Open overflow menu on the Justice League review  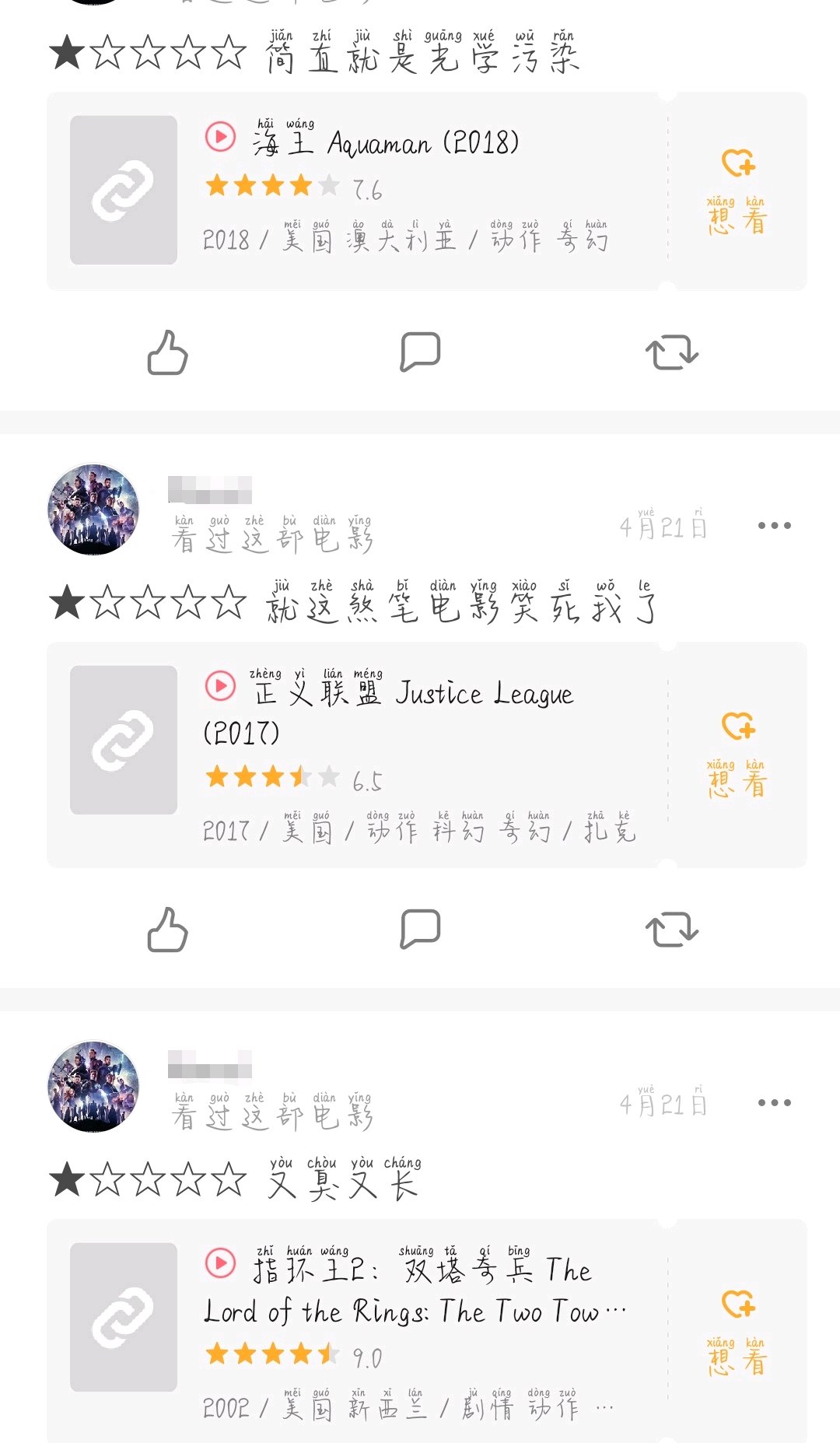tap(774, 526)
